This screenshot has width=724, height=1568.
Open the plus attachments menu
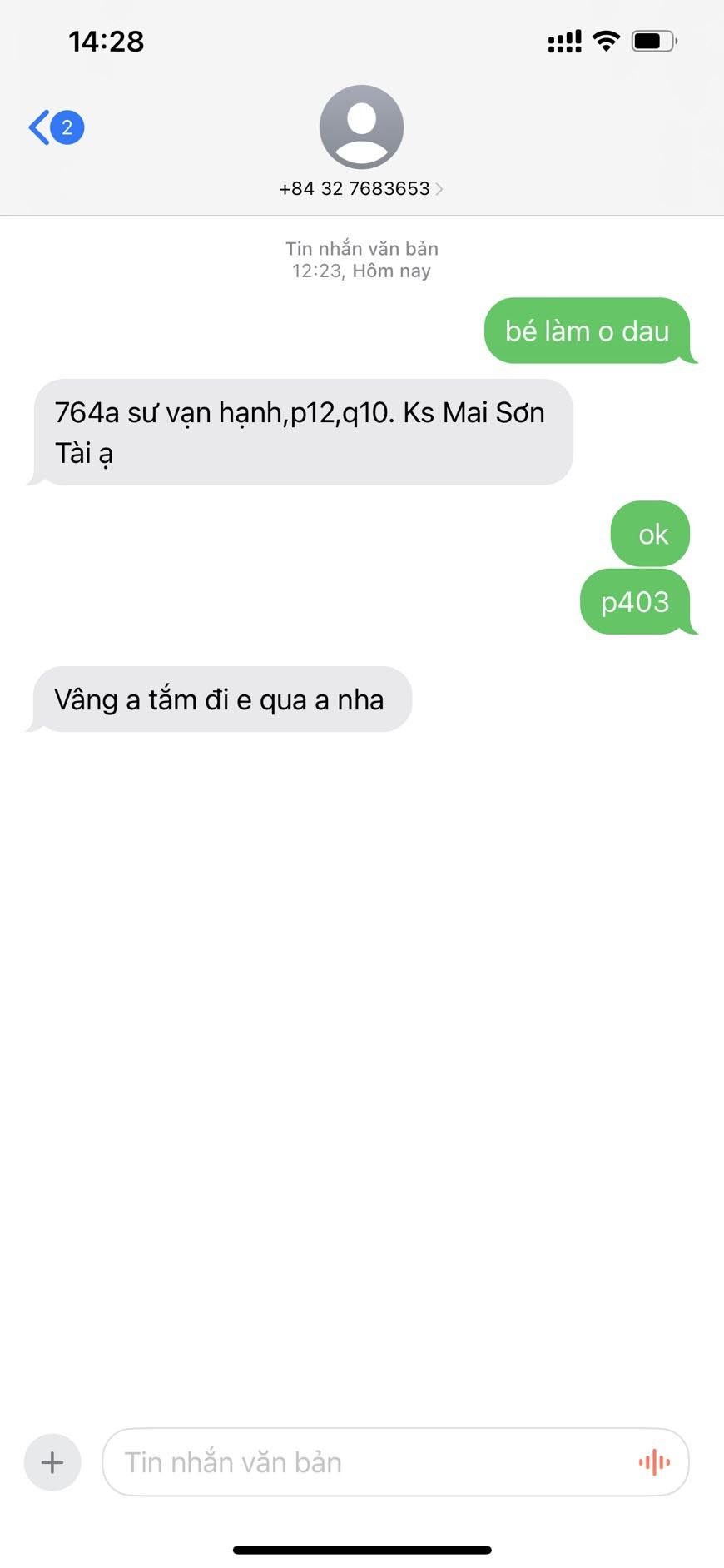point(52,1461)
